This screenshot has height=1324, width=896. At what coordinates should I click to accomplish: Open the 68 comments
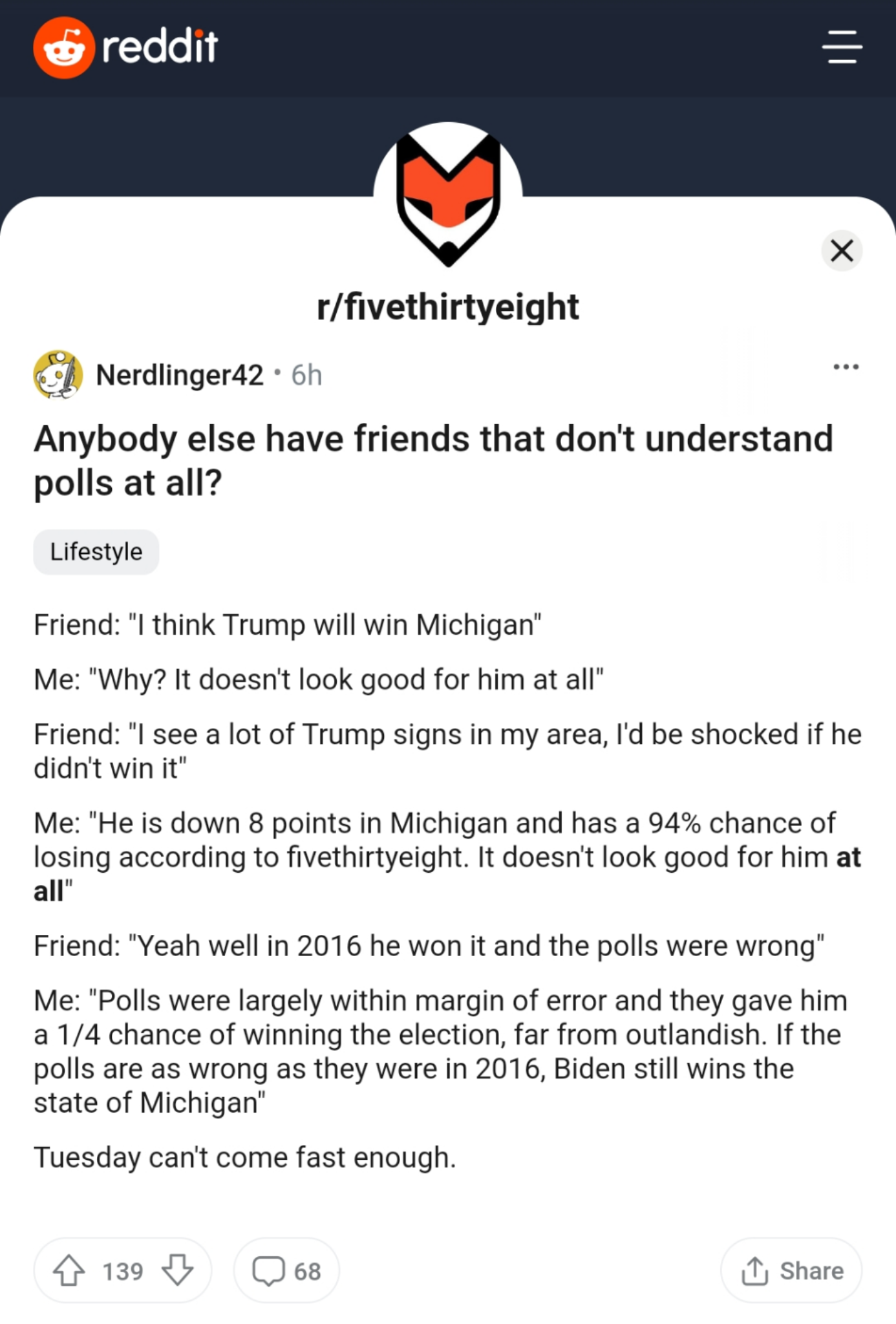[286, 1270]
